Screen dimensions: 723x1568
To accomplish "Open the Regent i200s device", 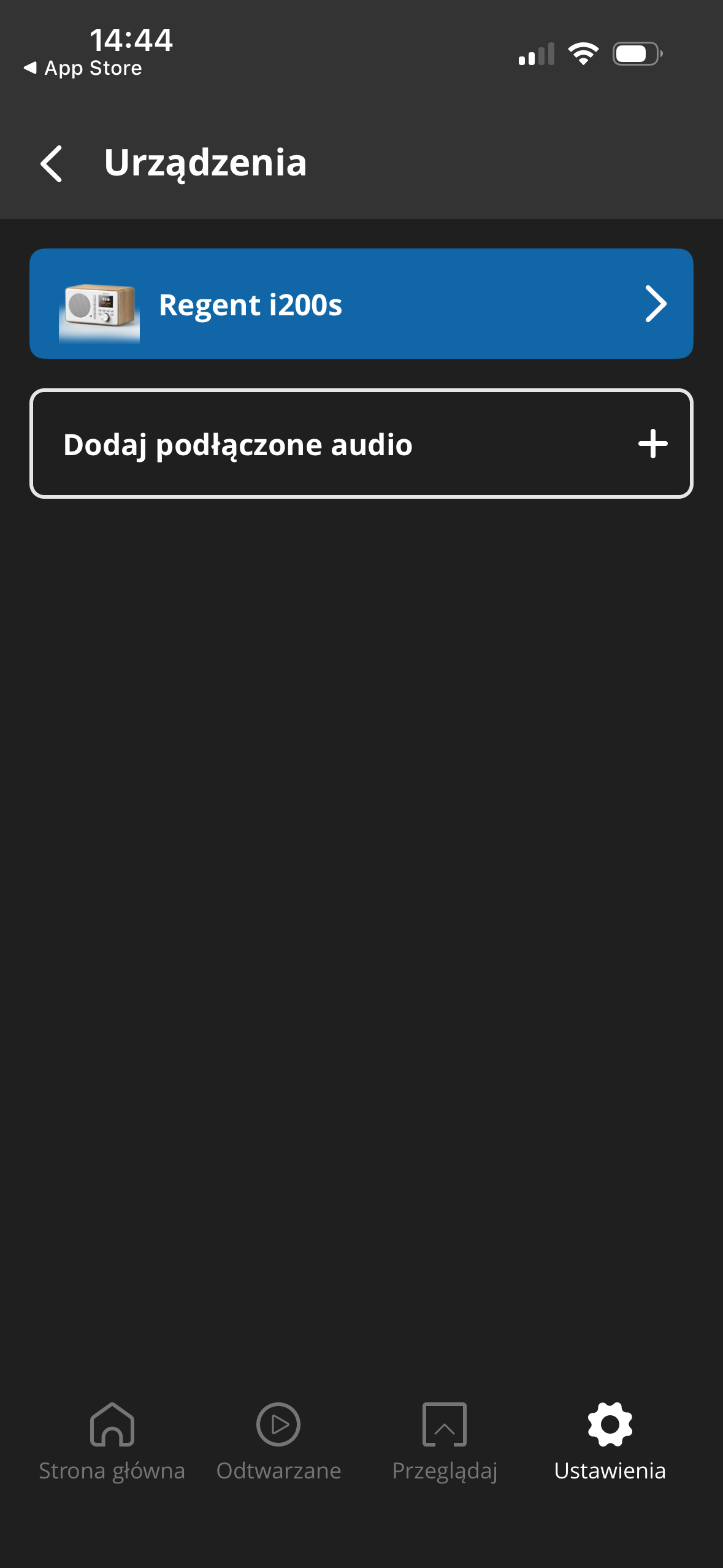I will click(x=361, y=304).
